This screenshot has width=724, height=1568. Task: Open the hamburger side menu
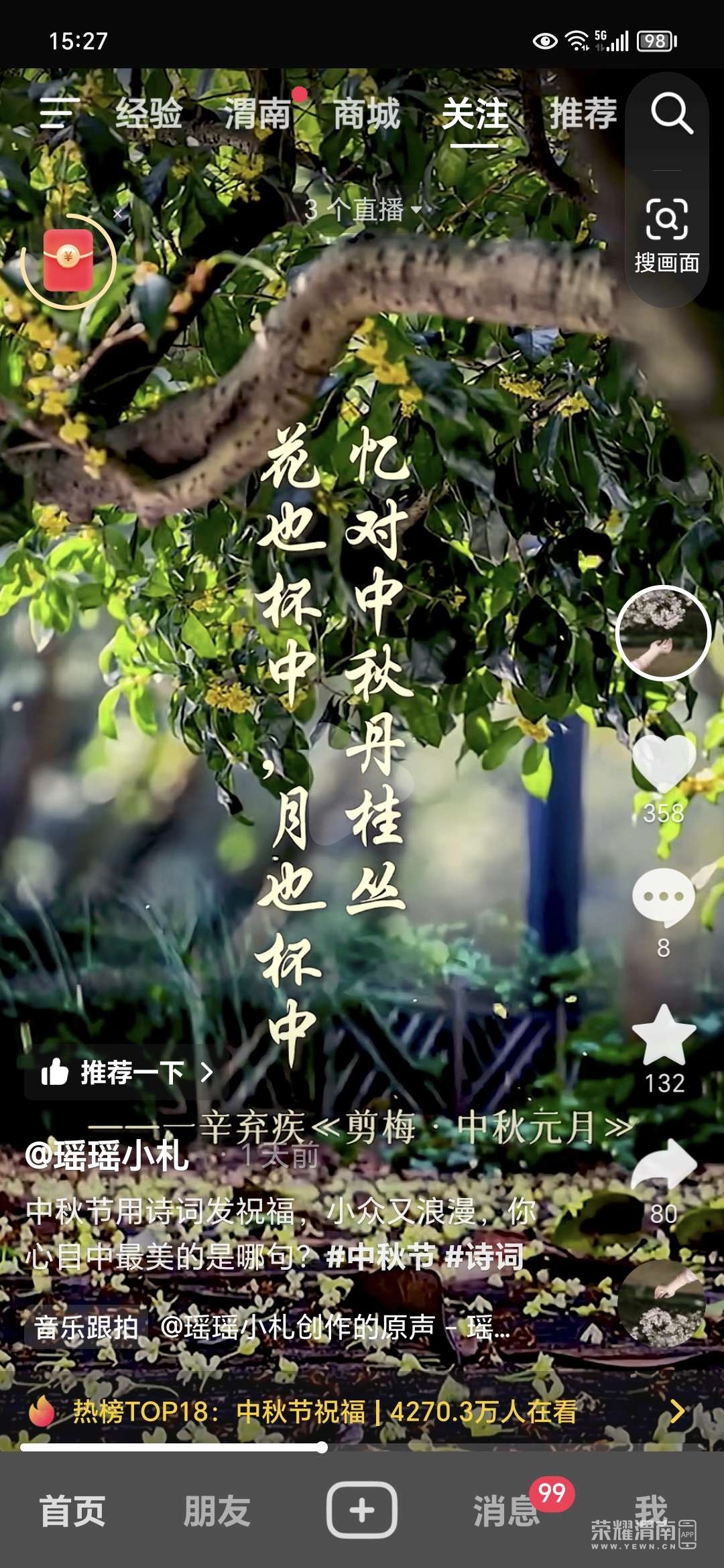tap(57, 113)
